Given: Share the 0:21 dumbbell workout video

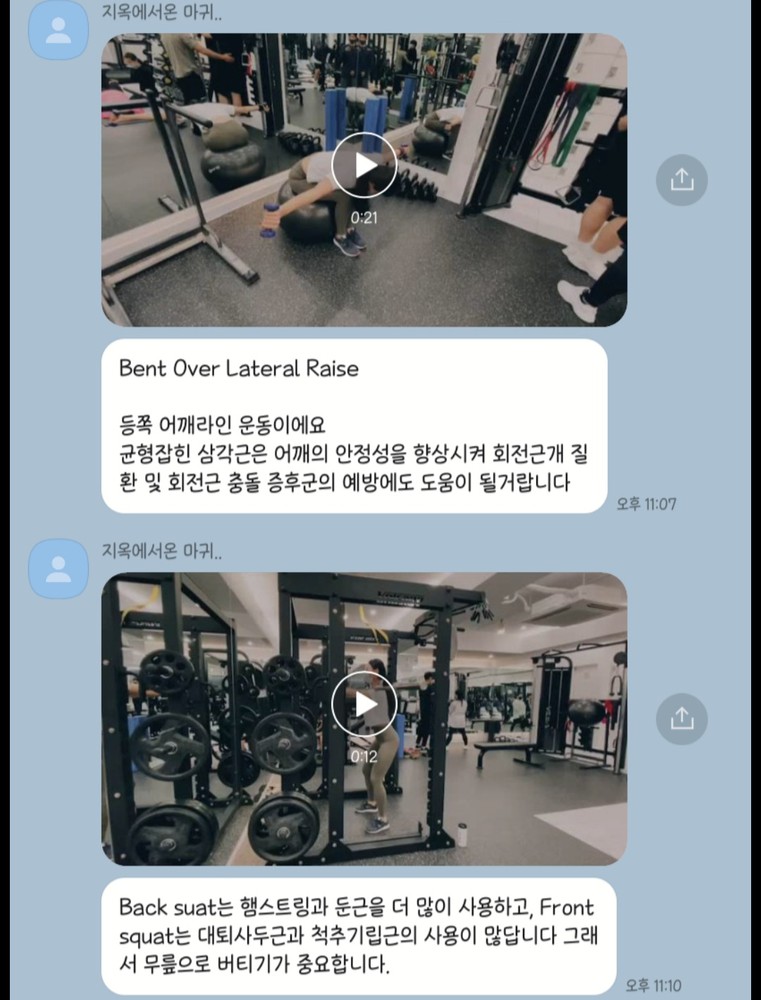Looking at the screenshot, I should (681, 180).
